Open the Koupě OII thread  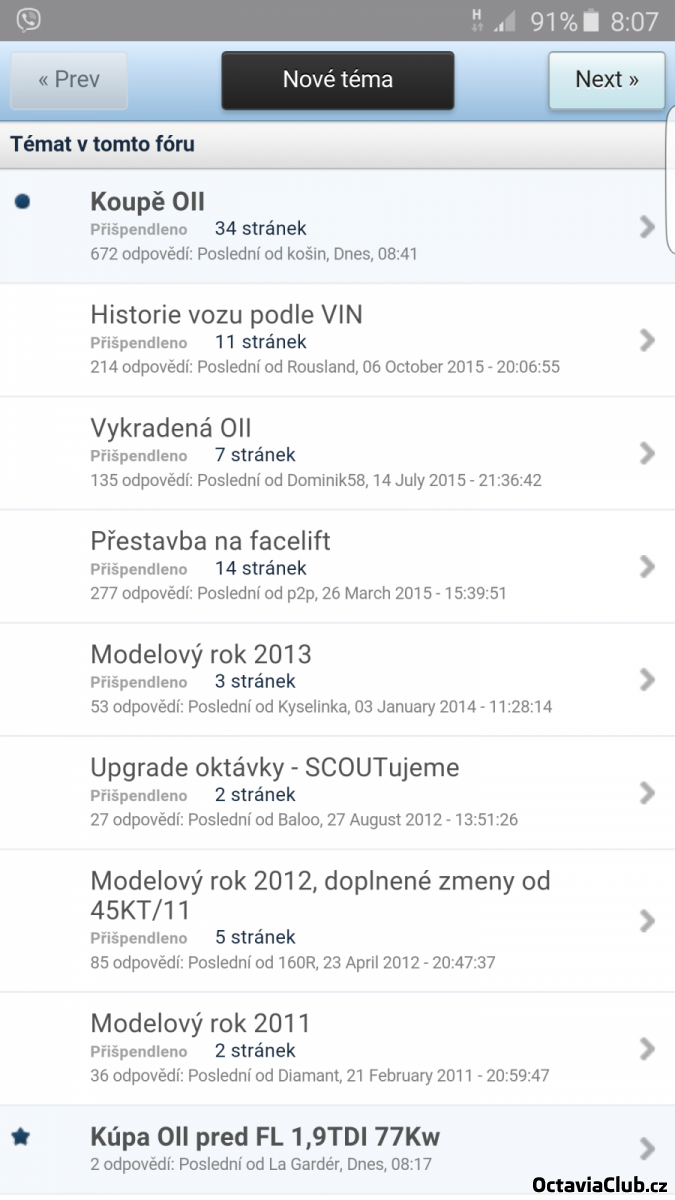[x=148, y=202]
